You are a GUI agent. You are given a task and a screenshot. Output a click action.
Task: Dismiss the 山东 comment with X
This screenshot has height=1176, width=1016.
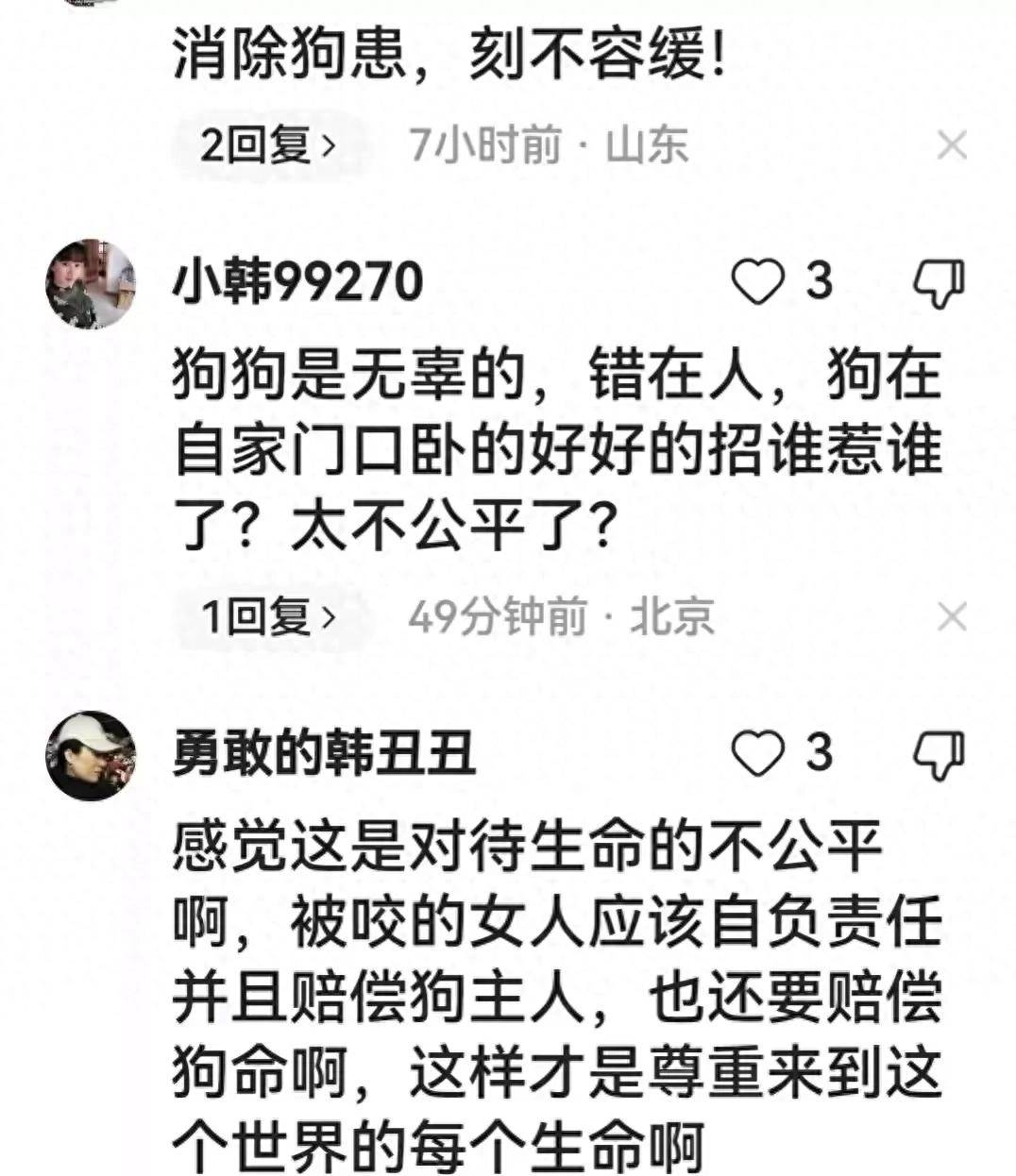[x=951, y=145]
